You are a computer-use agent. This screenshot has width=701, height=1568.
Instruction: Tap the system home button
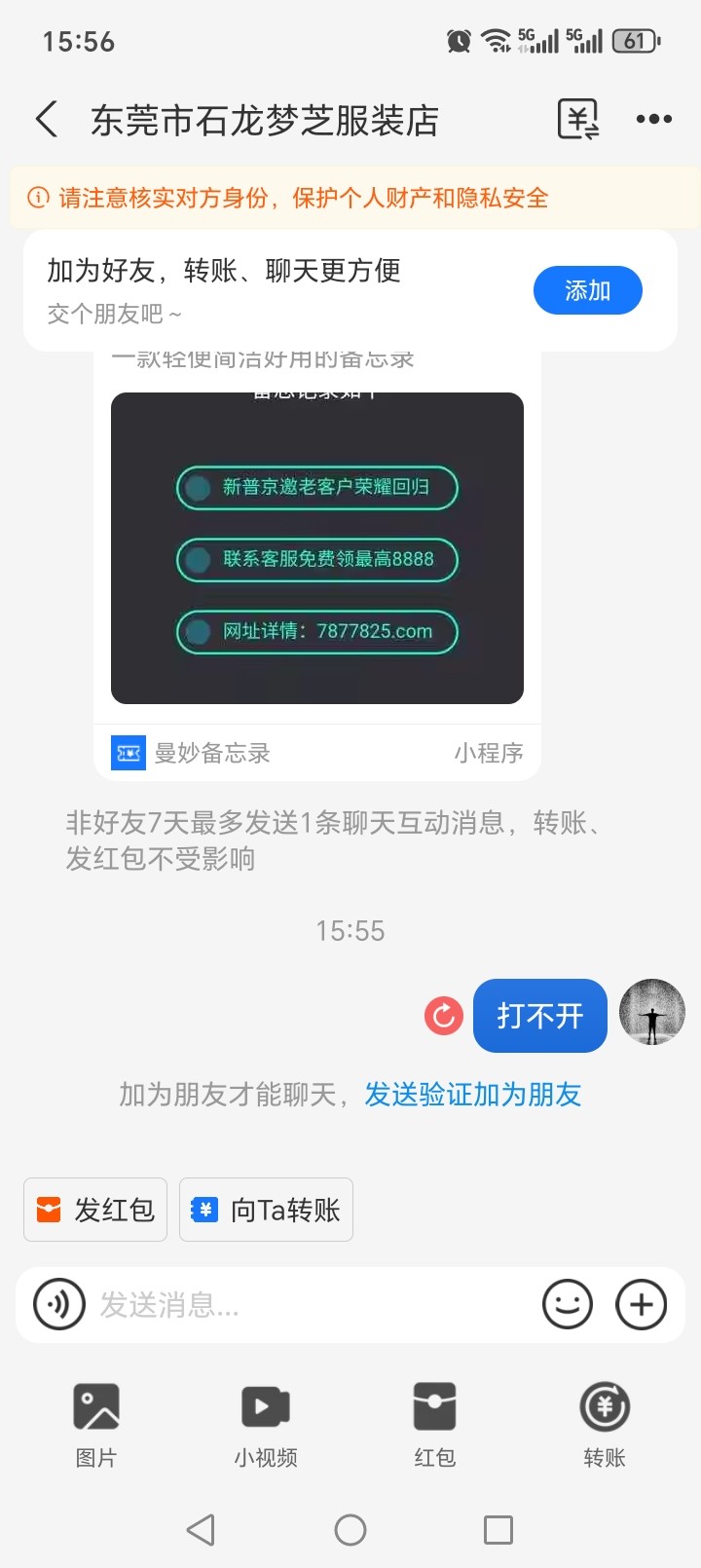350,1530
